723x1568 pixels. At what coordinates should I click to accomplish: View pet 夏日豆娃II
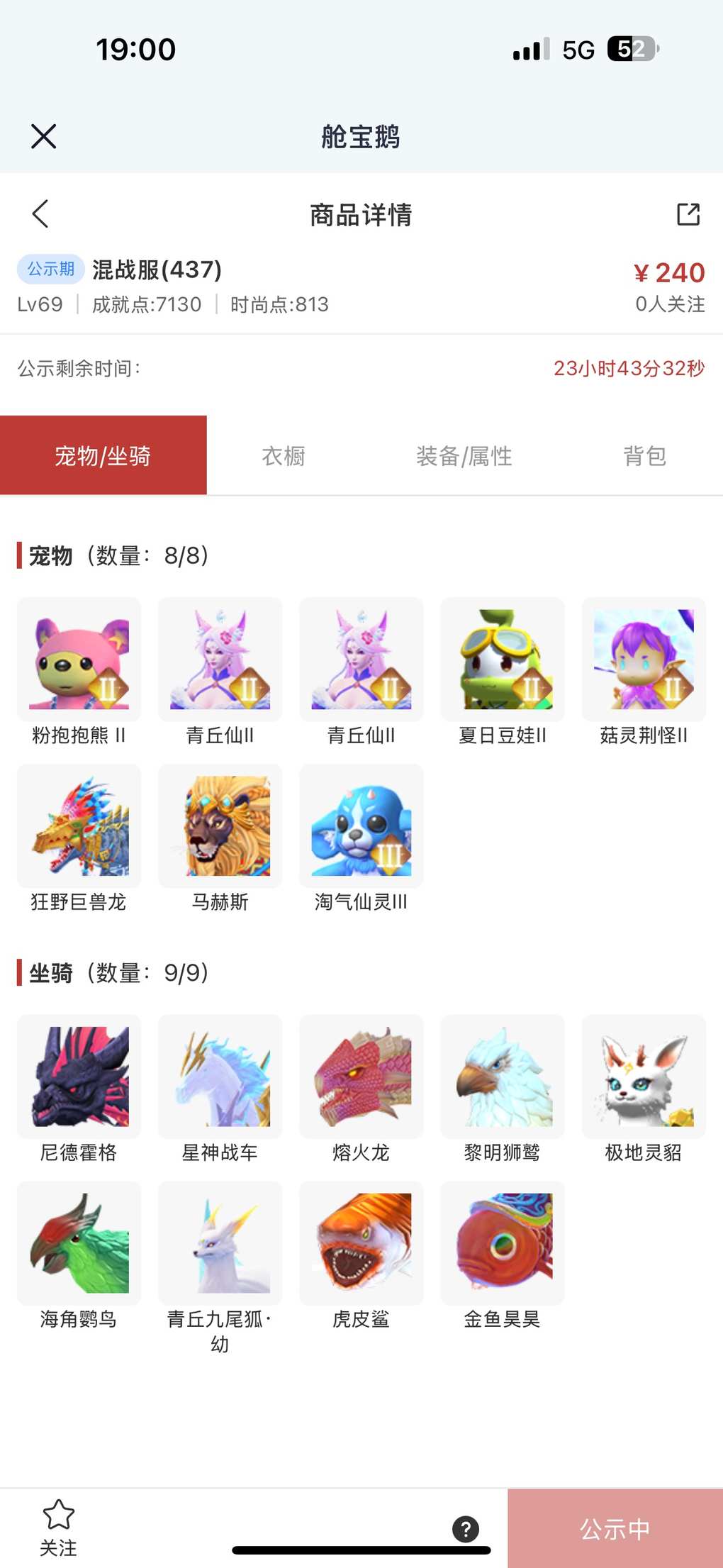[503, 660]
